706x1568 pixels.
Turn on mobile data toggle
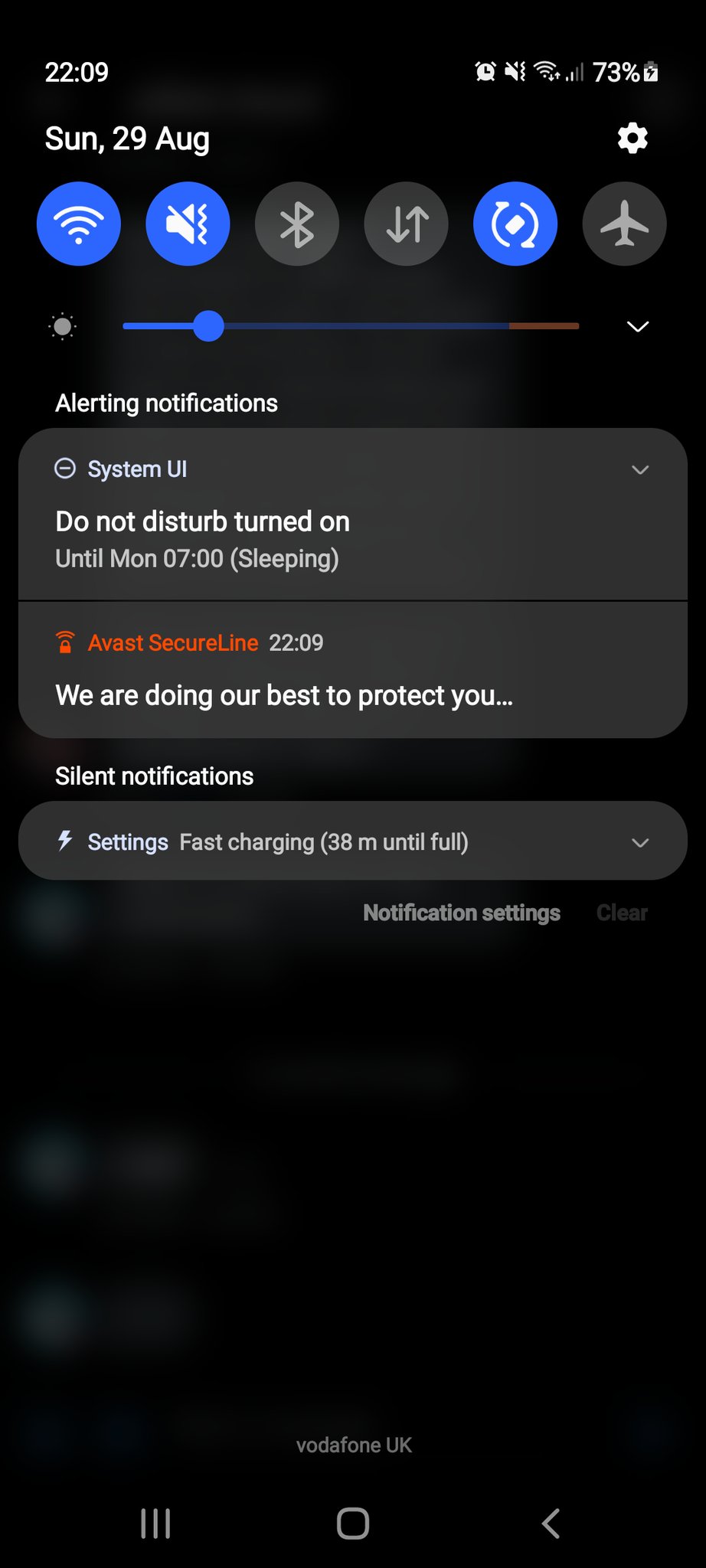[407, 224]
